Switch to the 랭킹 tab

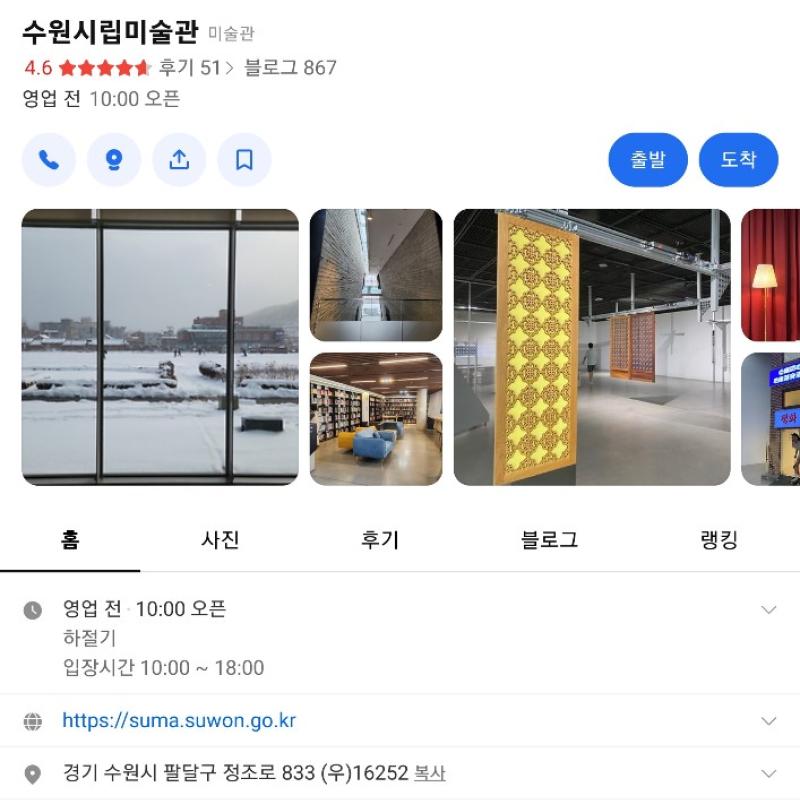coord(719,541)
